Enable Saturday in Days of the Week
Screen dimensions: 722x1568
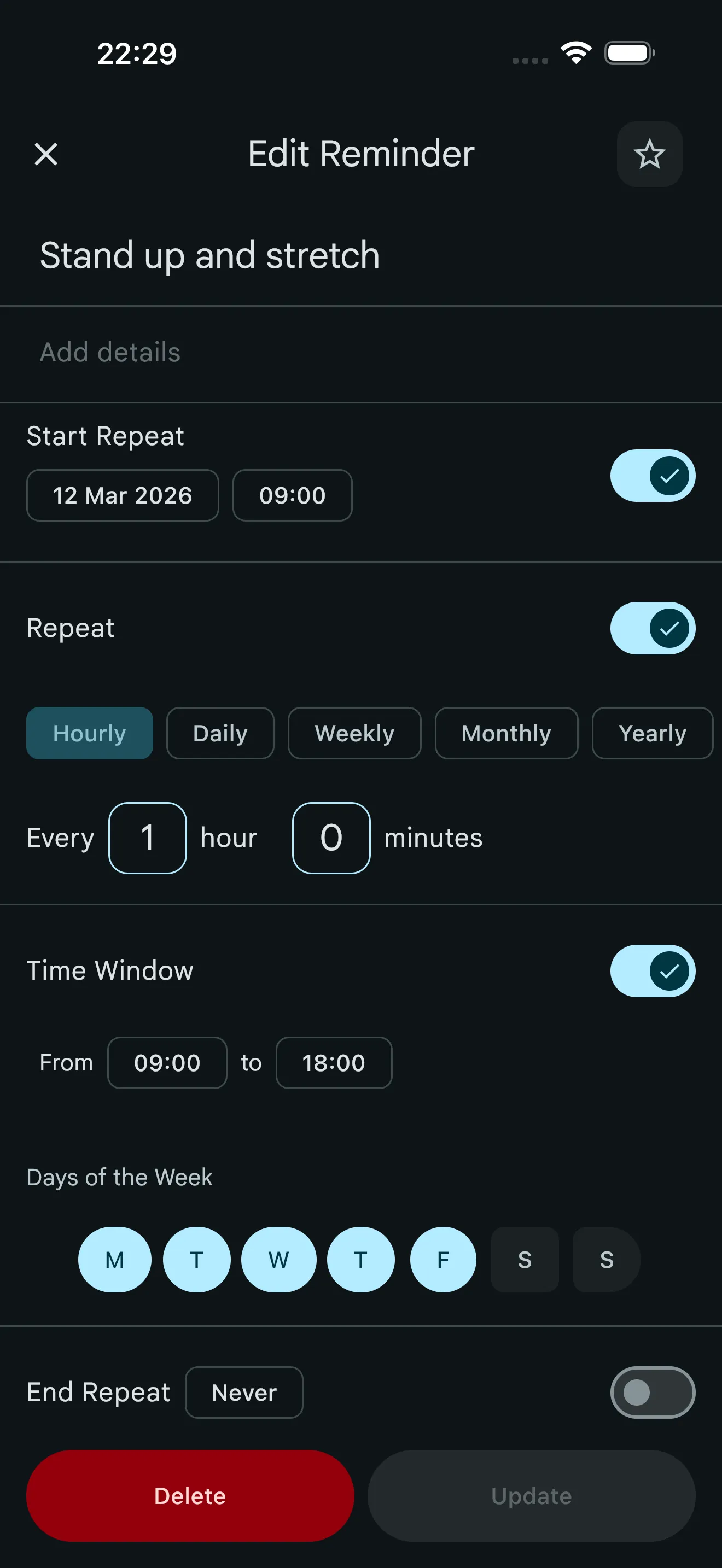pyautogui.click(x=524, y=1261)
